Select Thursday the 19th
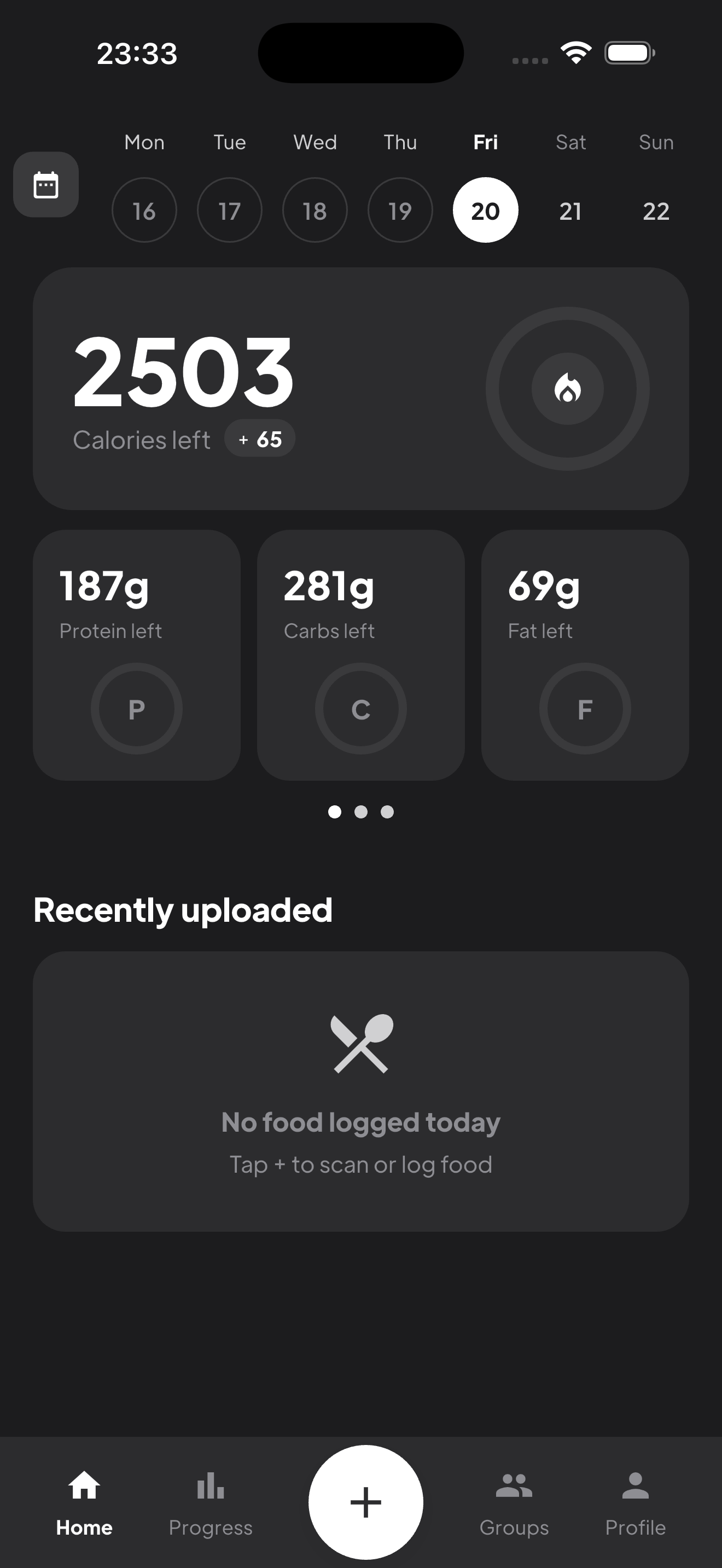 (x=400, y=210)
